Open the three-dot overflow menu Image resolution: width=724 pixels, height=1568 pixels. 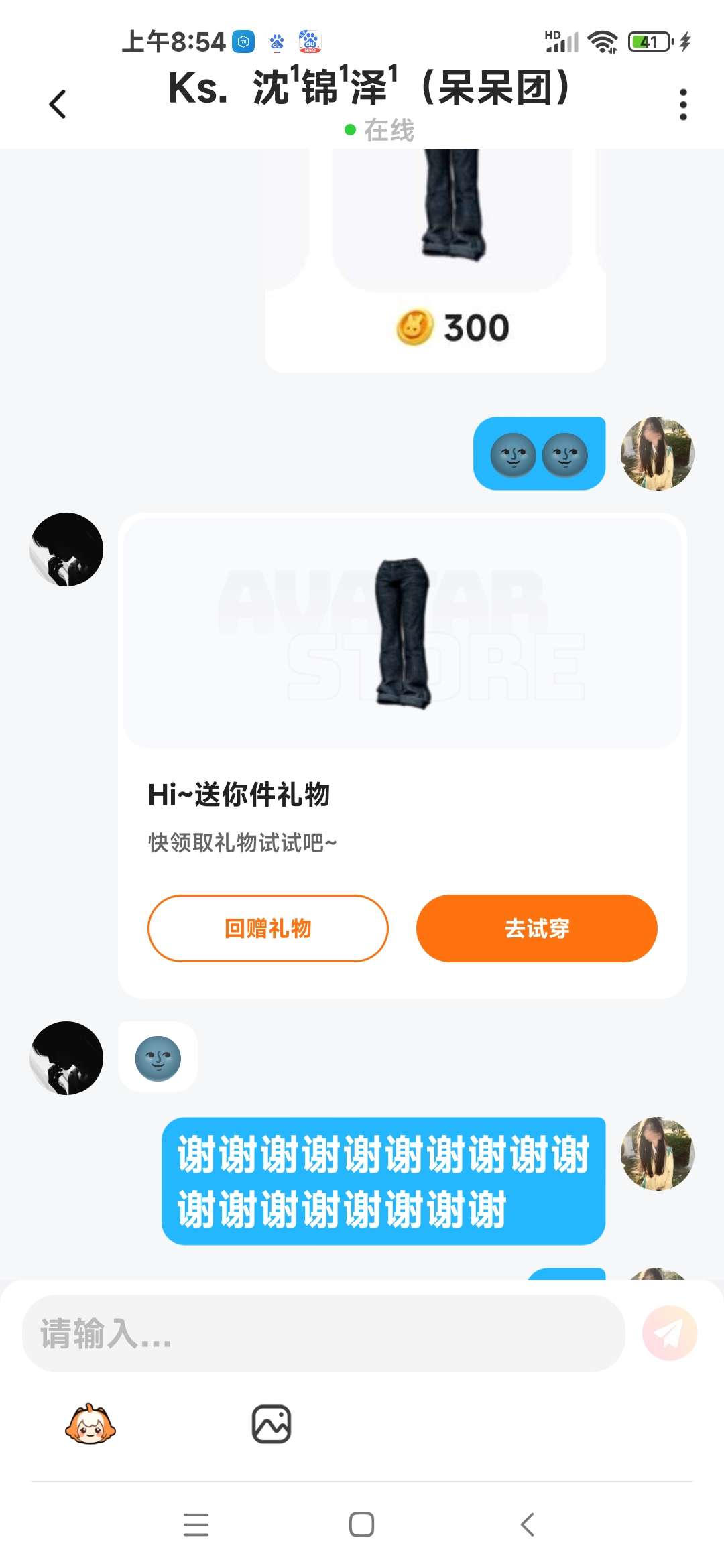[x=682, y=105]
